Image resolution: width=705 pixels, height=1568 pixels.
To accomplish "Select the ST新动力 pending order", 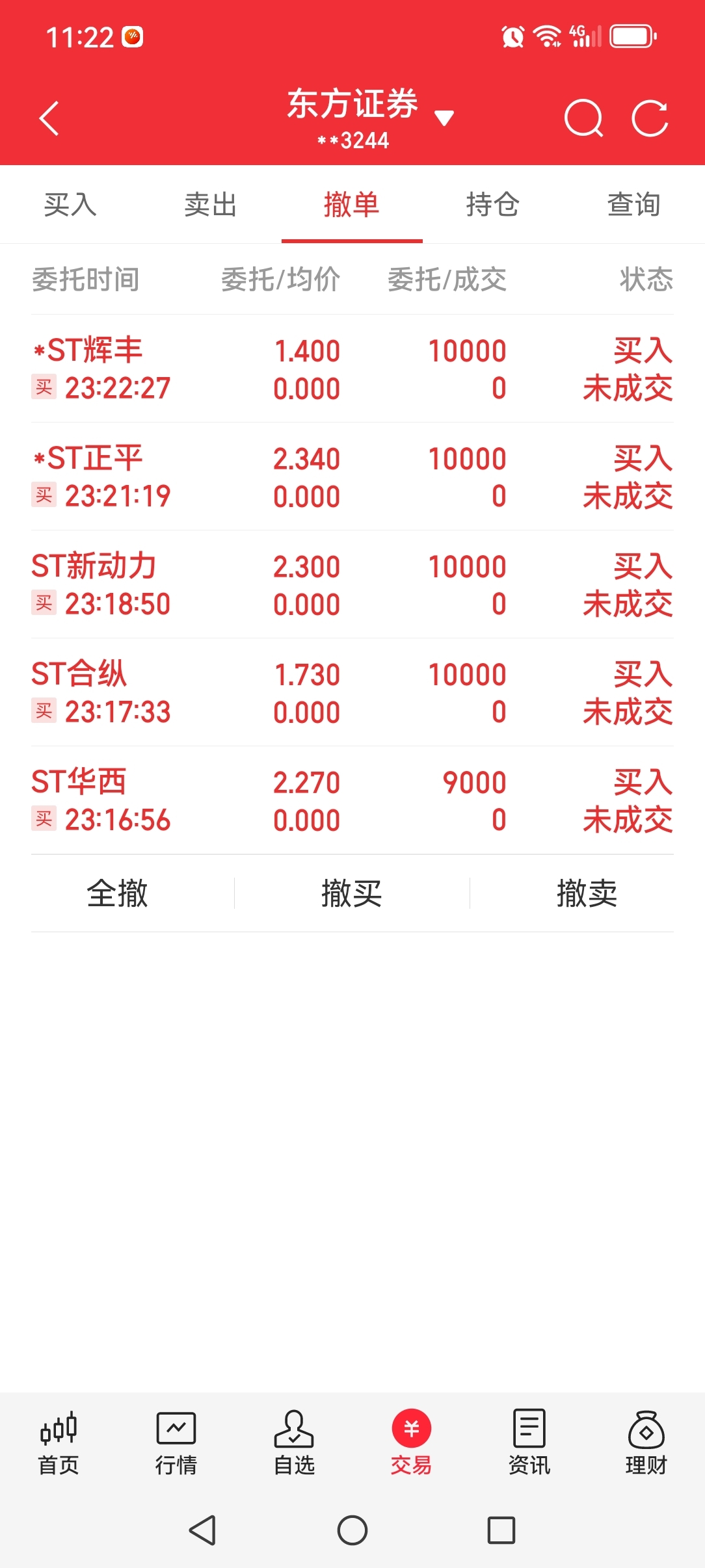I will point(352,584).
